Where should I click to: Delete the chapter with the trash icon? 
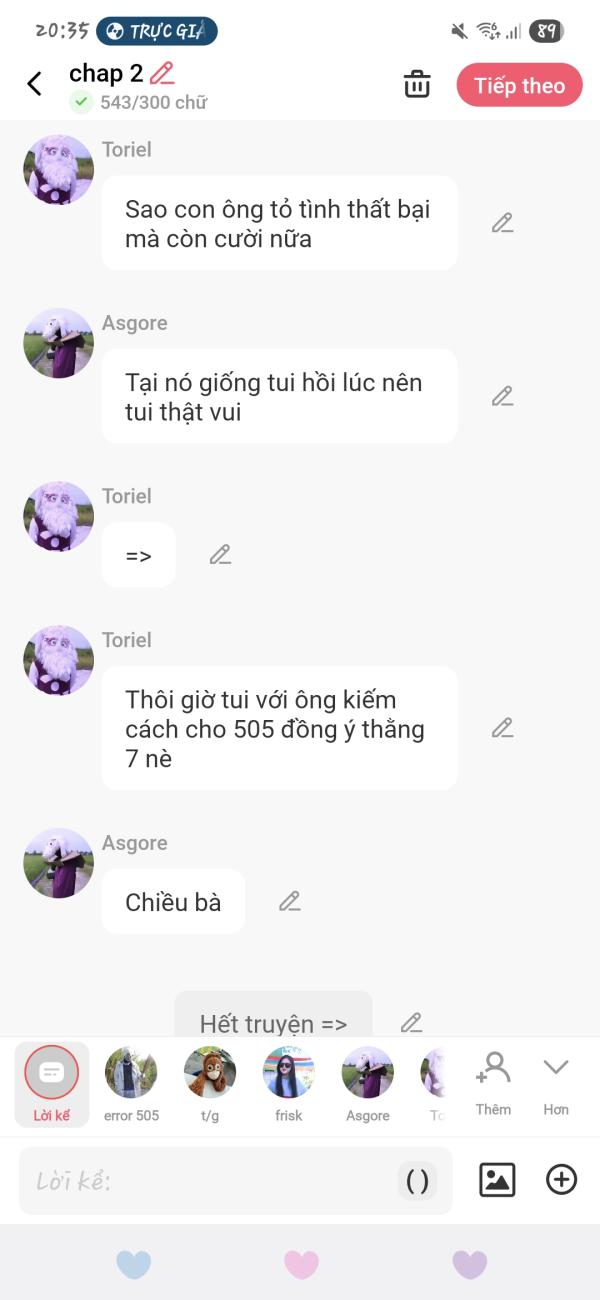[x=417, y=84]
